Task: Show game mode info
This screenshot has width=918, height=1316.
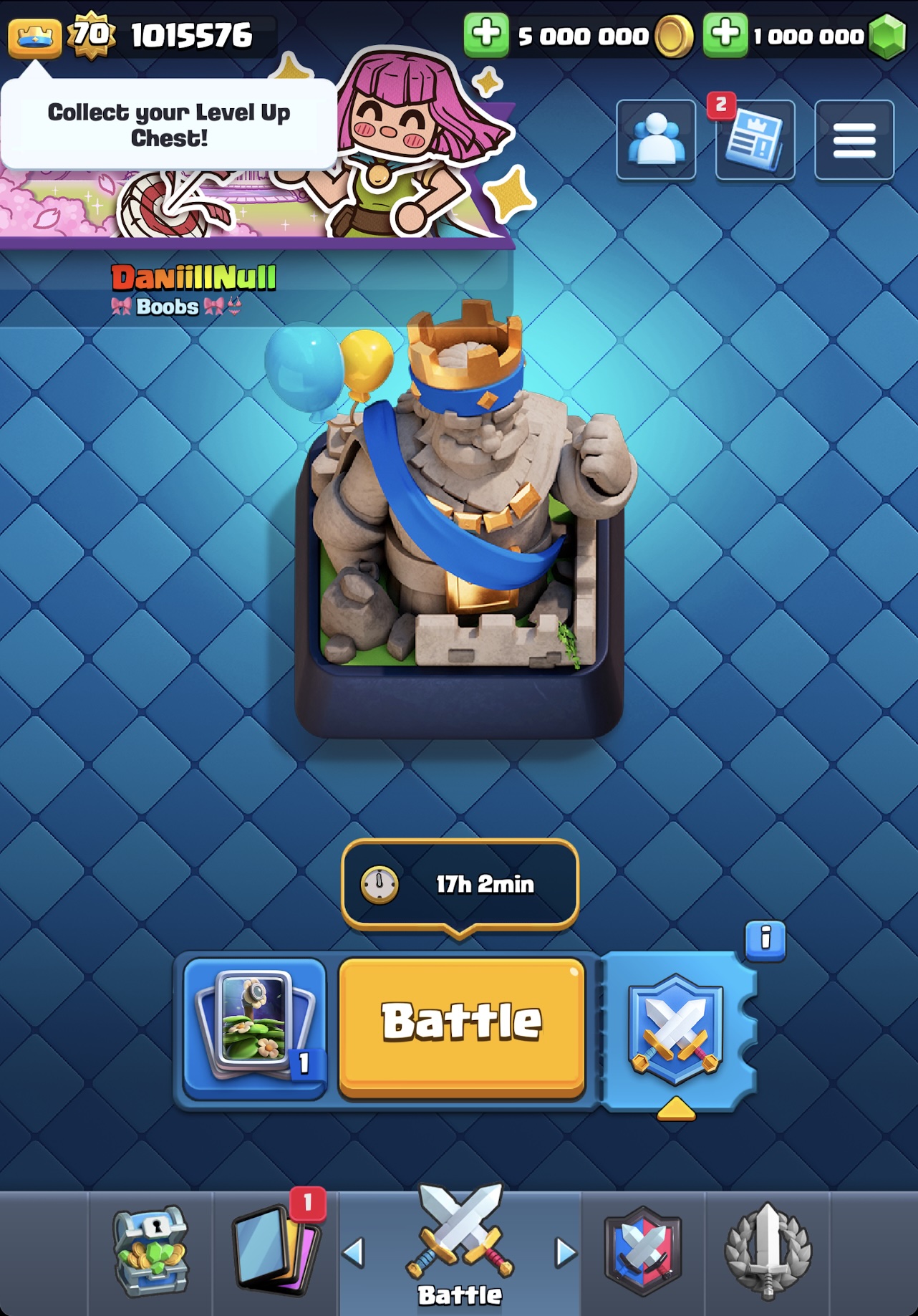Action: click(765, 939)
